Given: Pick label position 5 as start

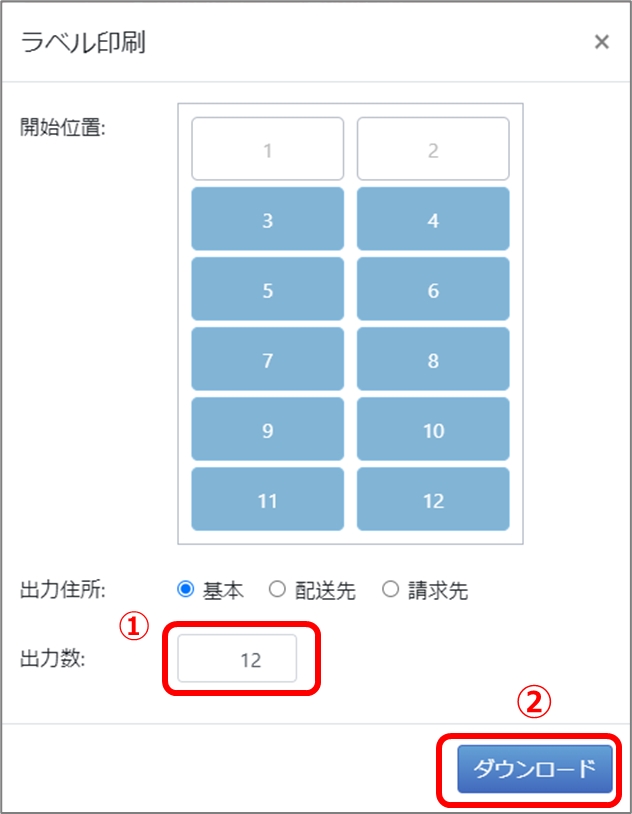Looking at the screenshot, I should pyautogui.click(x=267, y=289).
